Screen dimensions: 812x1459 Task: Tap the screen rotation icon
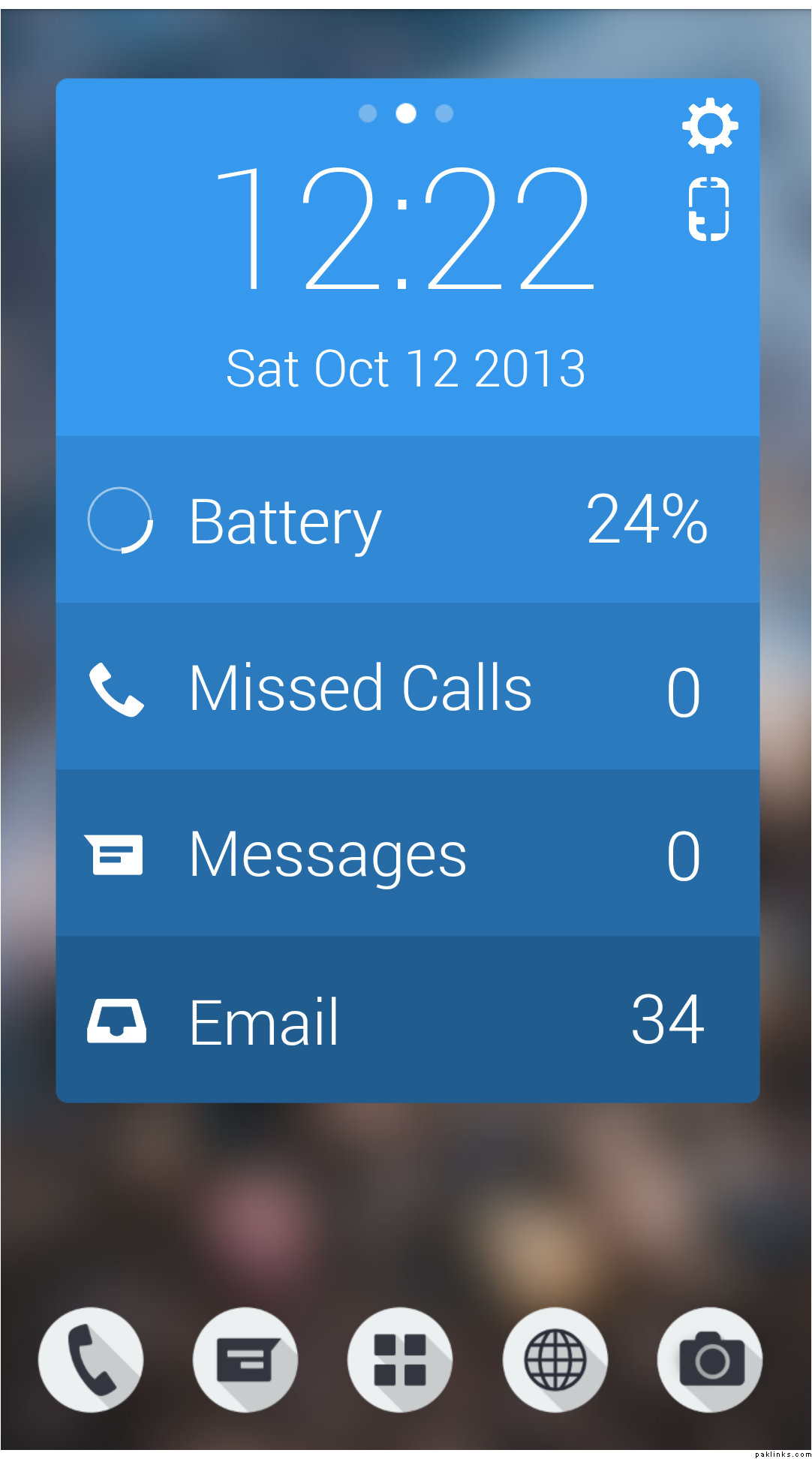point(708,209)
